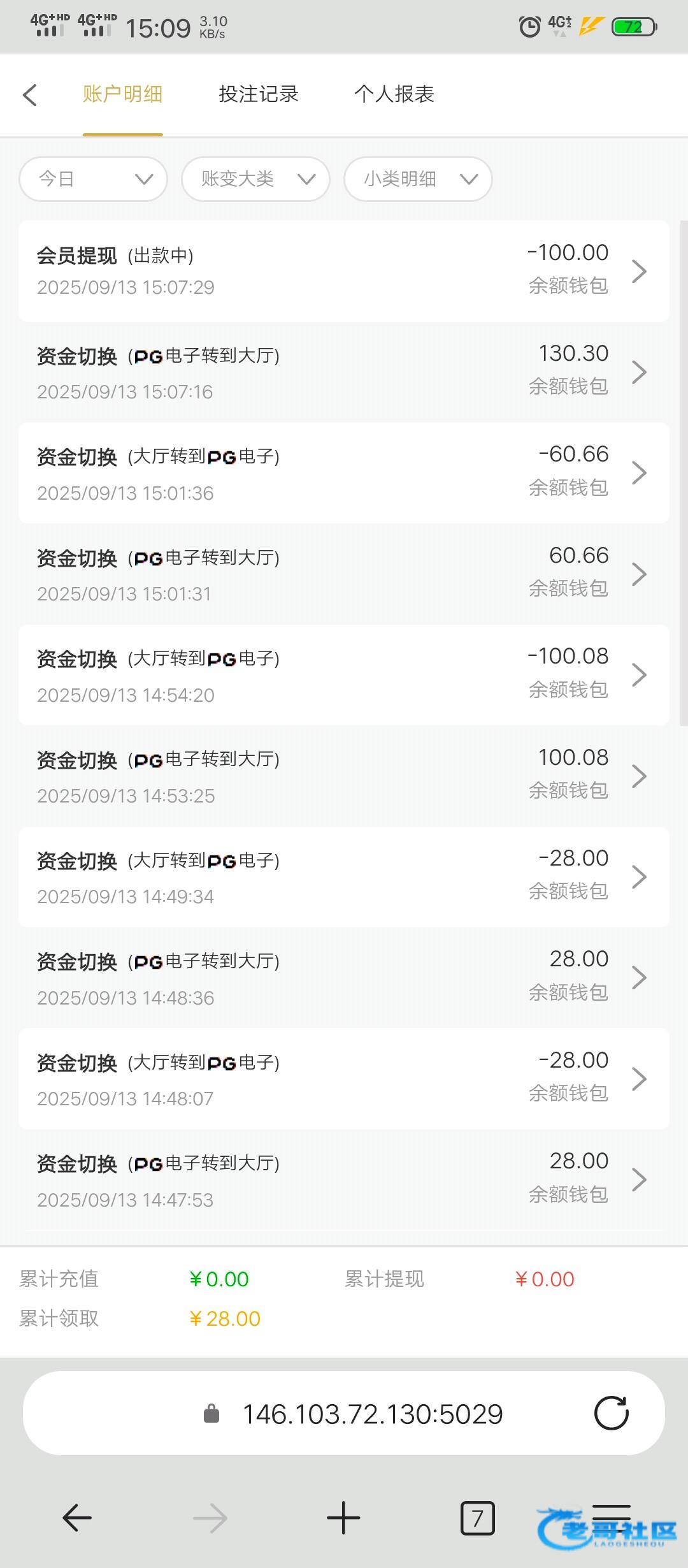The image size is (688, 1568).
Task: Open the 100.08 transfer at 14:53:25
Action: (344, 776)
